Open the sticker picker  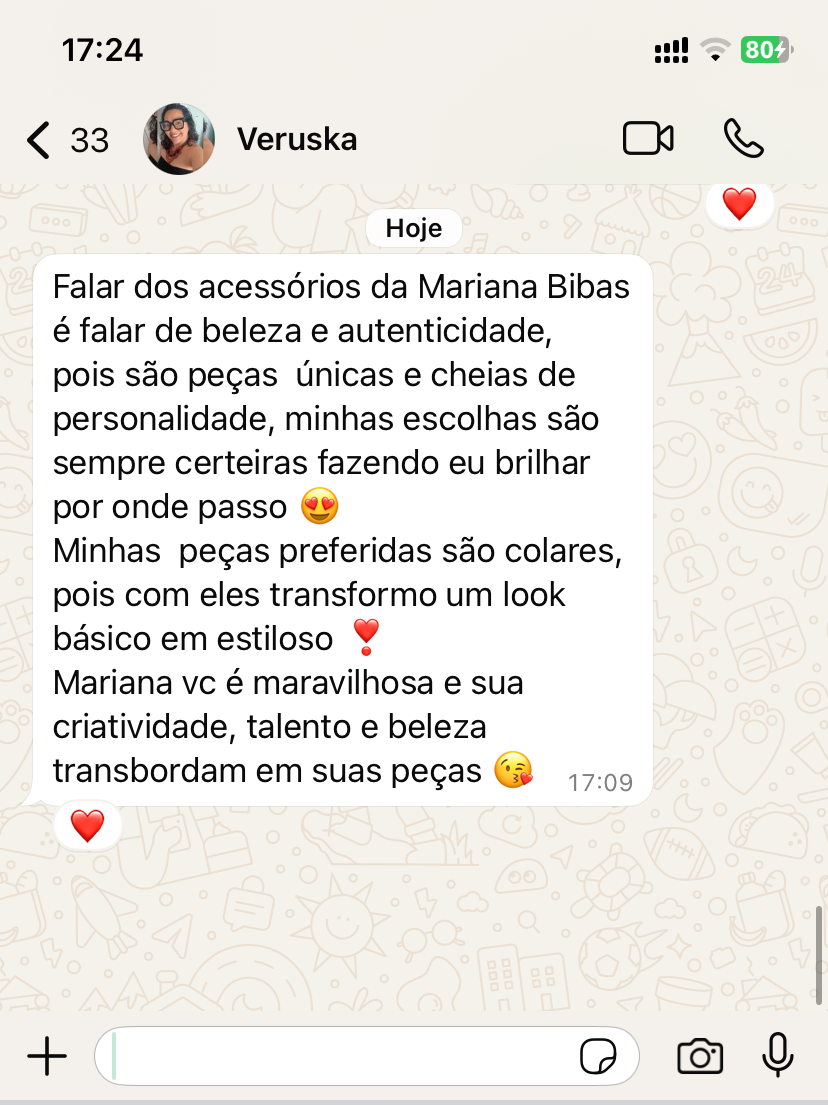click(x=598, y=1056)
